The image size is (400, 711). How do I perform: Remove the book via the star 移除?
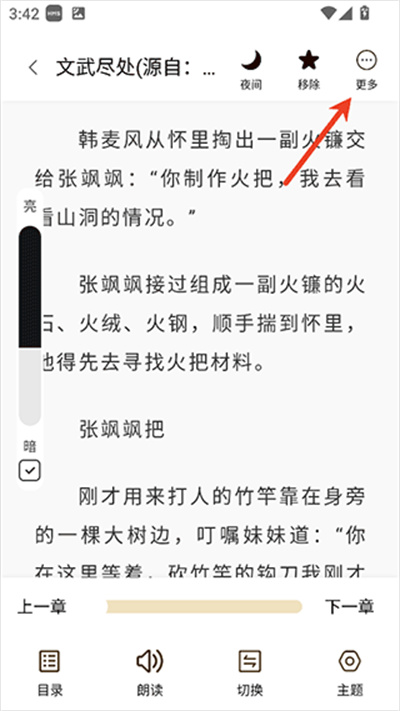309,70
